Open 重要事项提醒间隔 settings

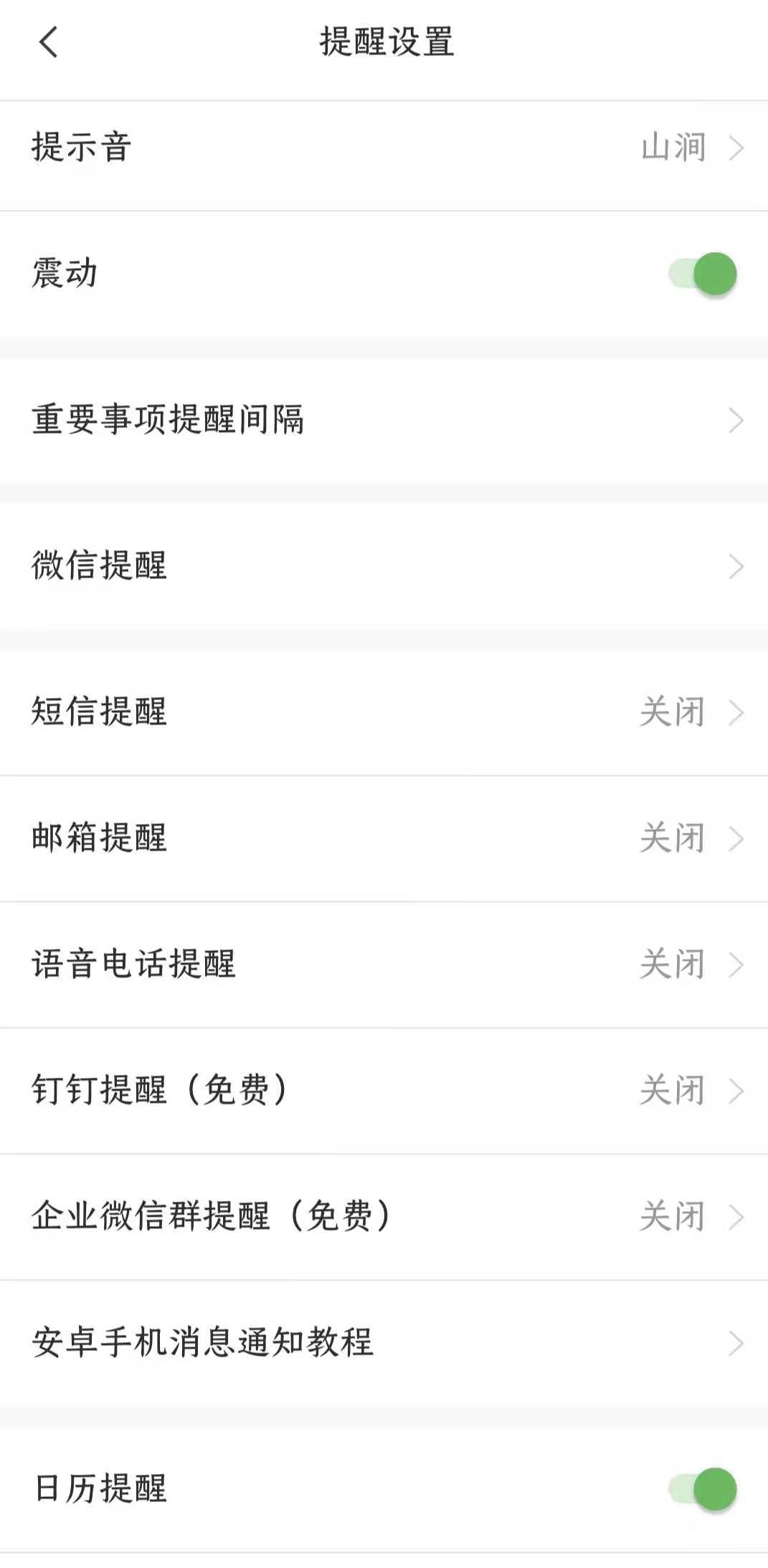(384, 420)
